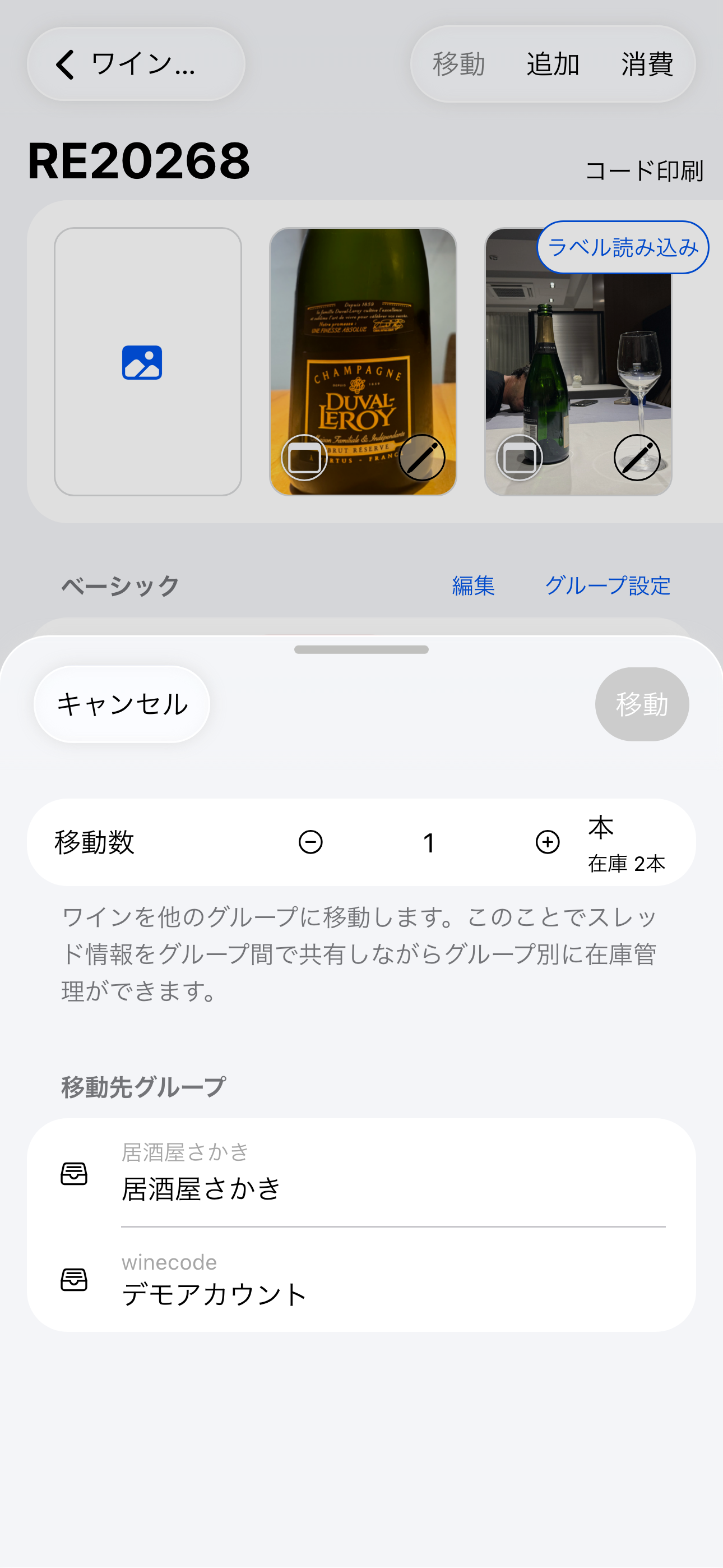The height and width of the screenshot is (1568, 723).
Task: Increase 移動数 with the plus stepper
Action: tap(547, 843)
